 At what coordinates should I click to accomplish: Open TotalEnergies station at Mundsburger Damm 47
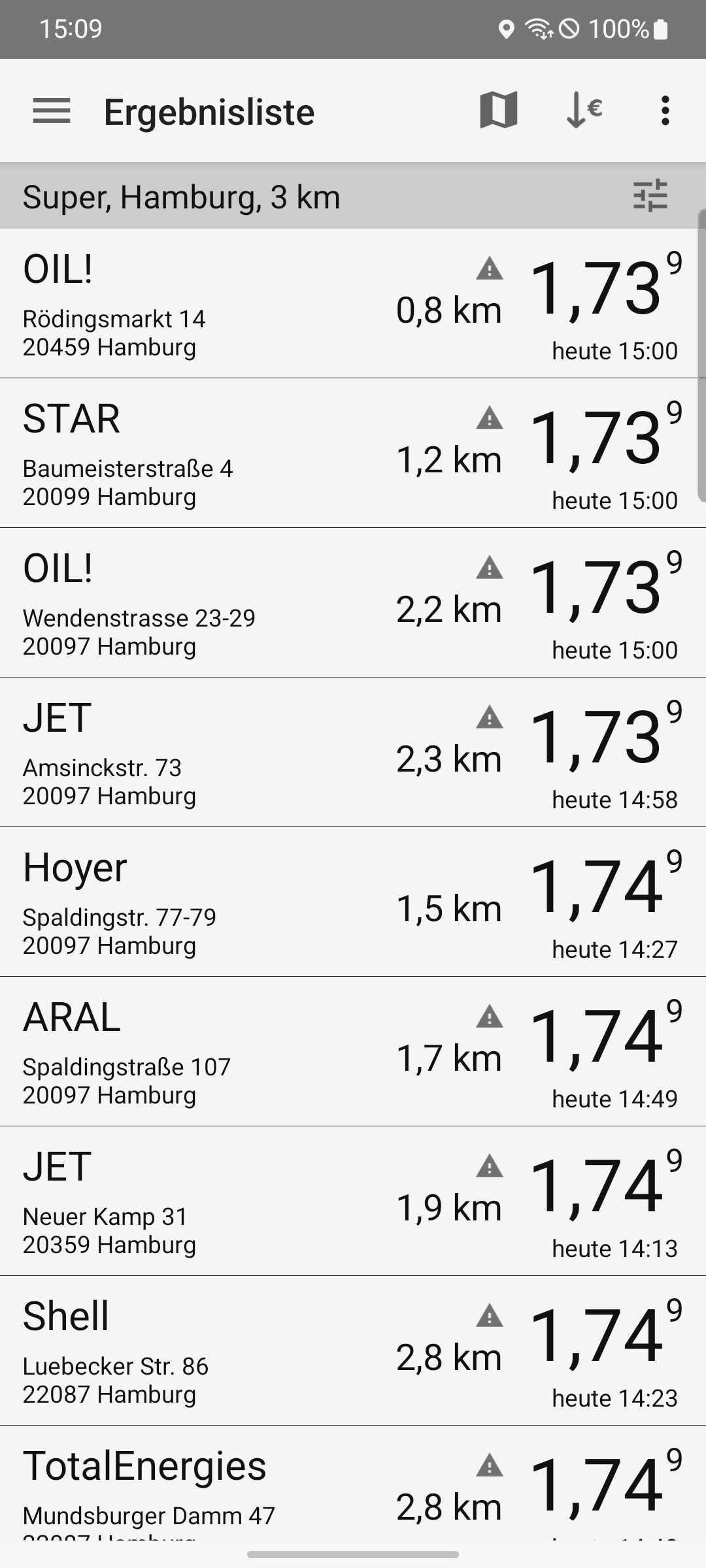click(x=353, y=1483)
